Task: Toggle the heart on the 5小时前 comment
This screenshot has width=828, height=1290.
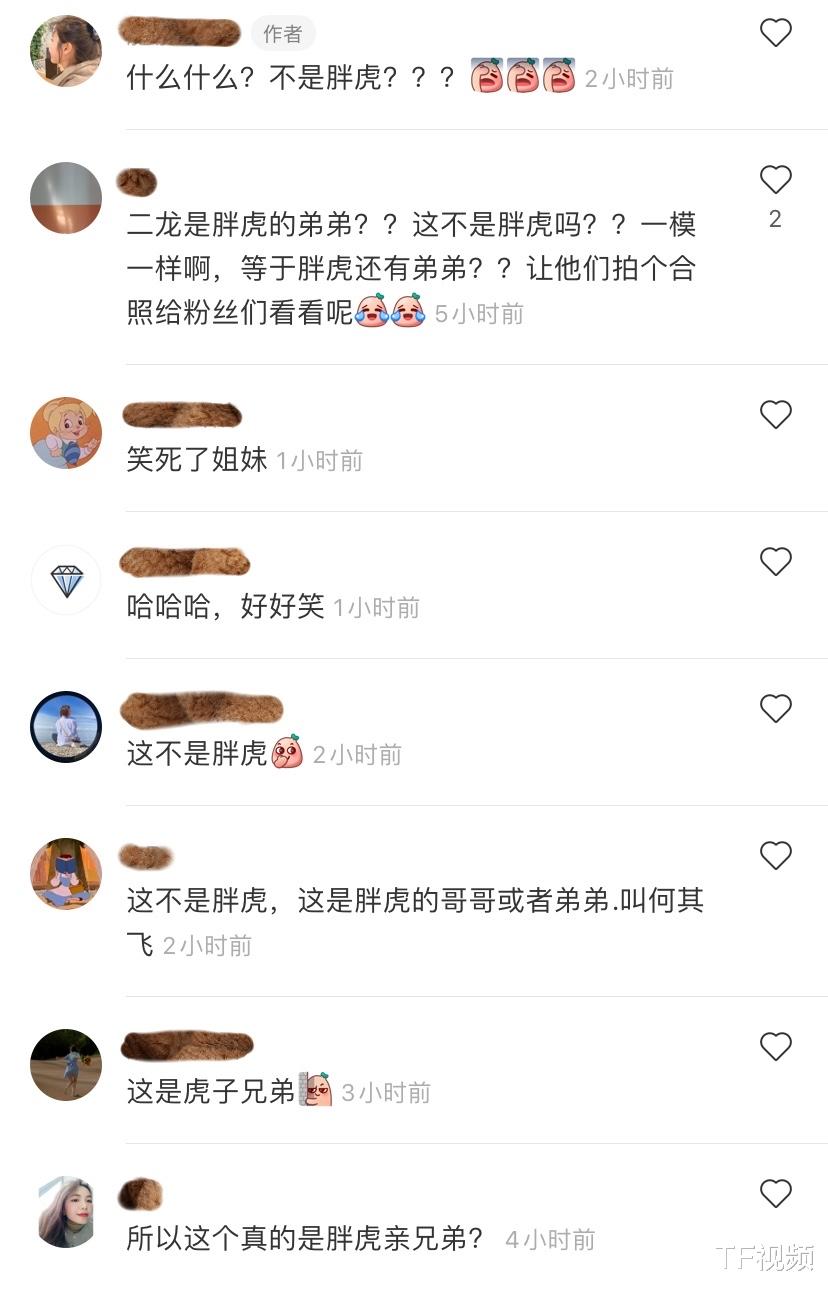Action: tap(775, 181)
